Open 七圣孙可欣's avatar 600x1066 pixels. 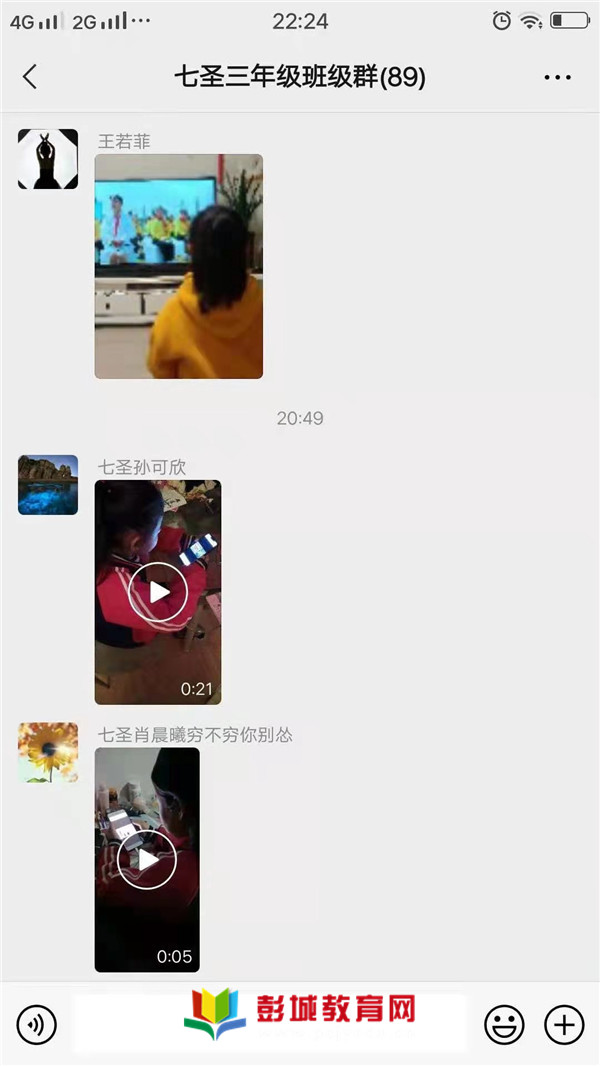point(48,485)
